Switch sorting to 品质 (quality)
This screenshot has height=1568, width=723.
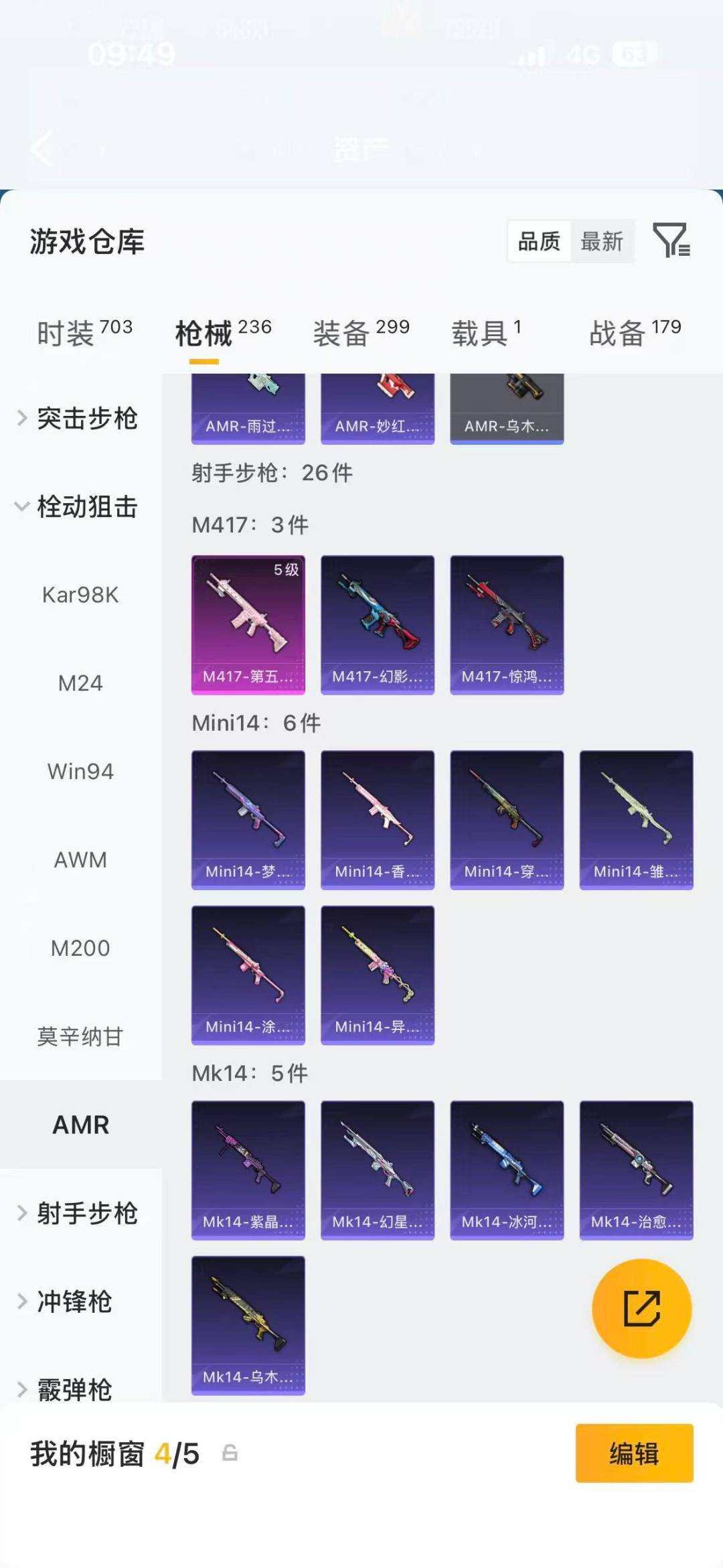click(540, 242)
